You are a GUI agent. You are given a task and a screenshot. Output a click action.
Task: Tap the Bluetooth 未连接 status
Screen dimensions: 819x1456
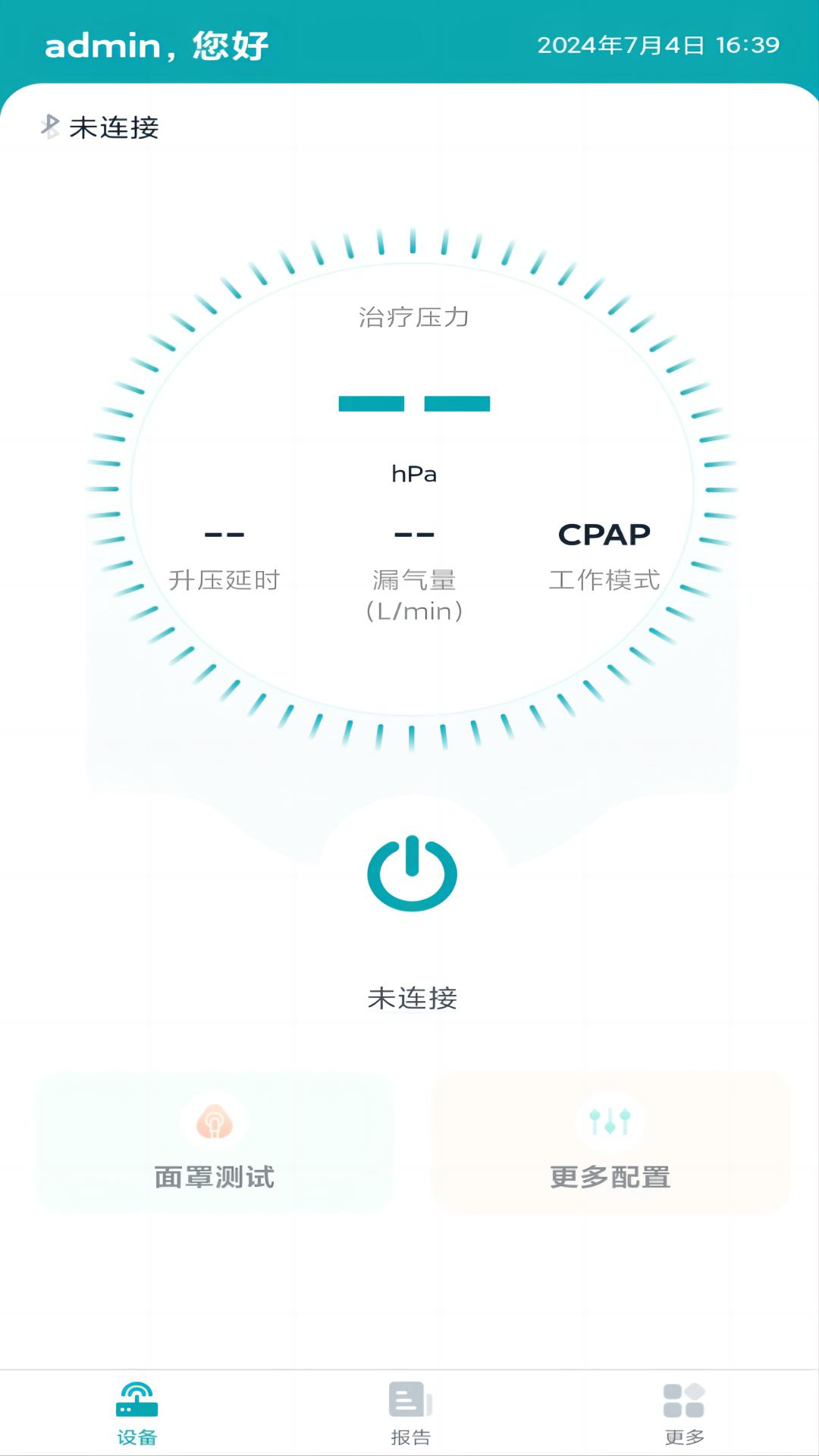(100, 127)
